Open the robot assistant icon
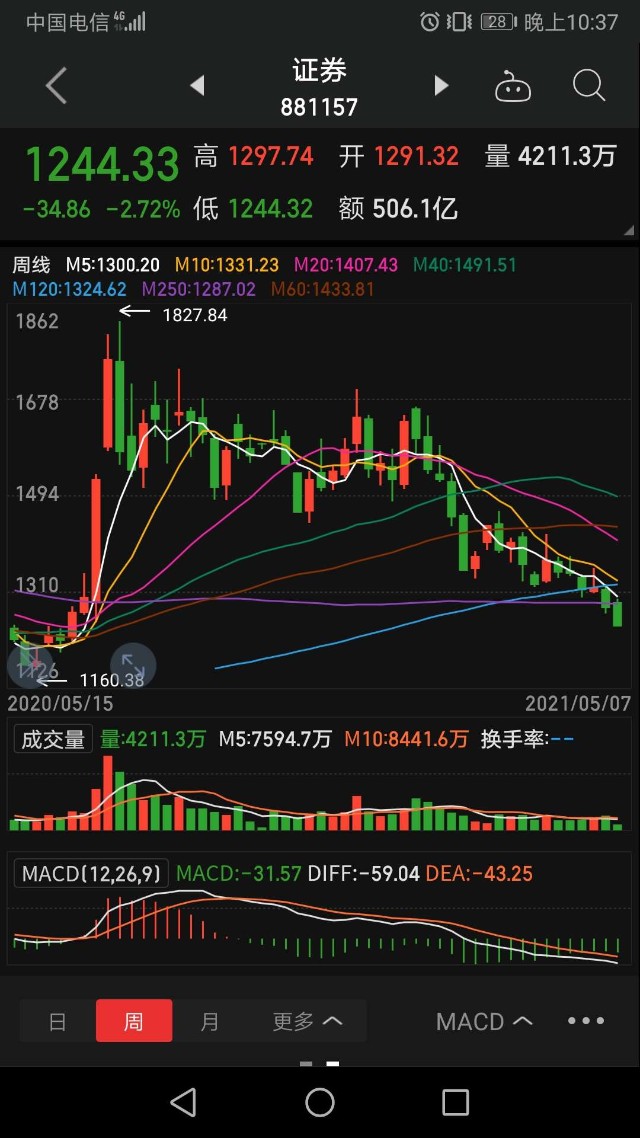The height and width of the screenshot is (1138, 640). 513,86
